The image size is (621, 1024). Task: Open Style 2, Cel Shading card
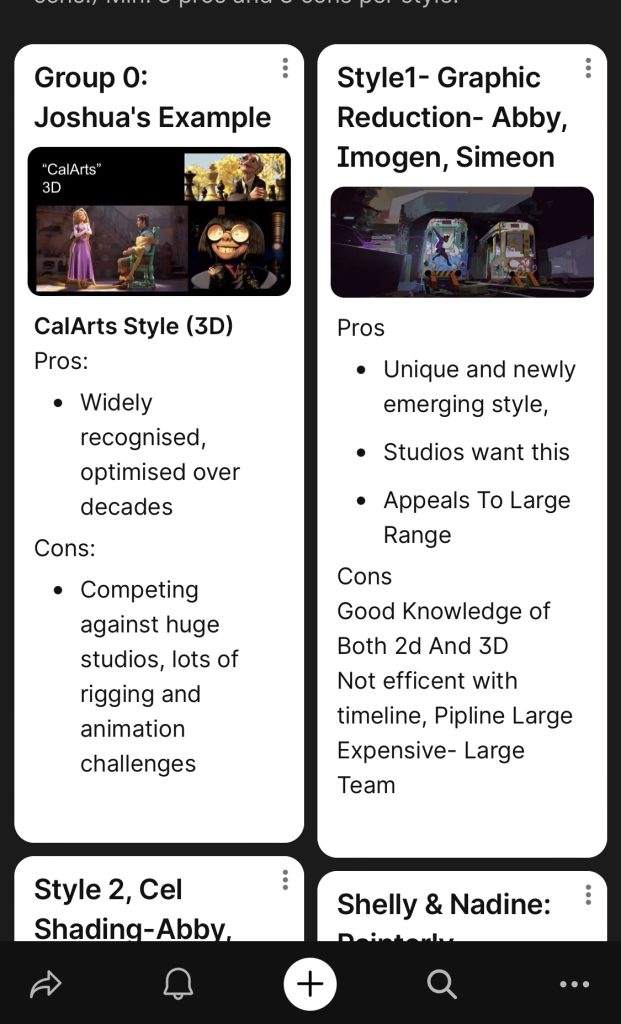click(130, 906)
